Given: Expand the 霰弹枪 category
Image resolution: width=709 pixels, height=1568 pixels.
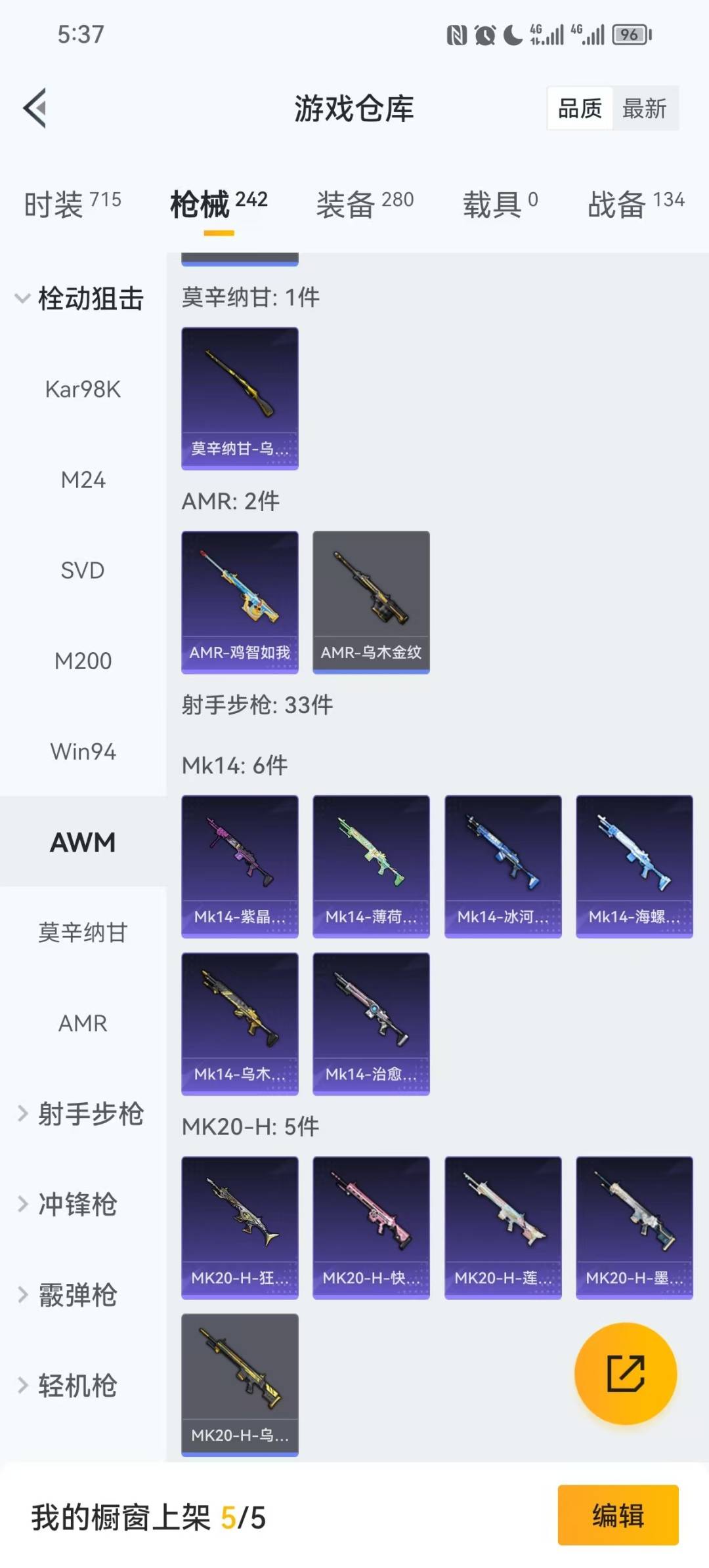Looking at the screenshot, I should [69, 1295].
